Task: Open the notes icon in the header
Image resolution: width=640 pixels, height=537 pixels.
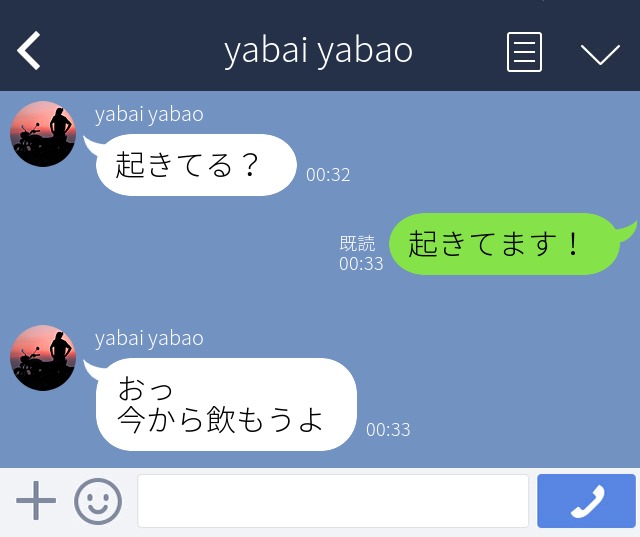Action: point(524,51)
